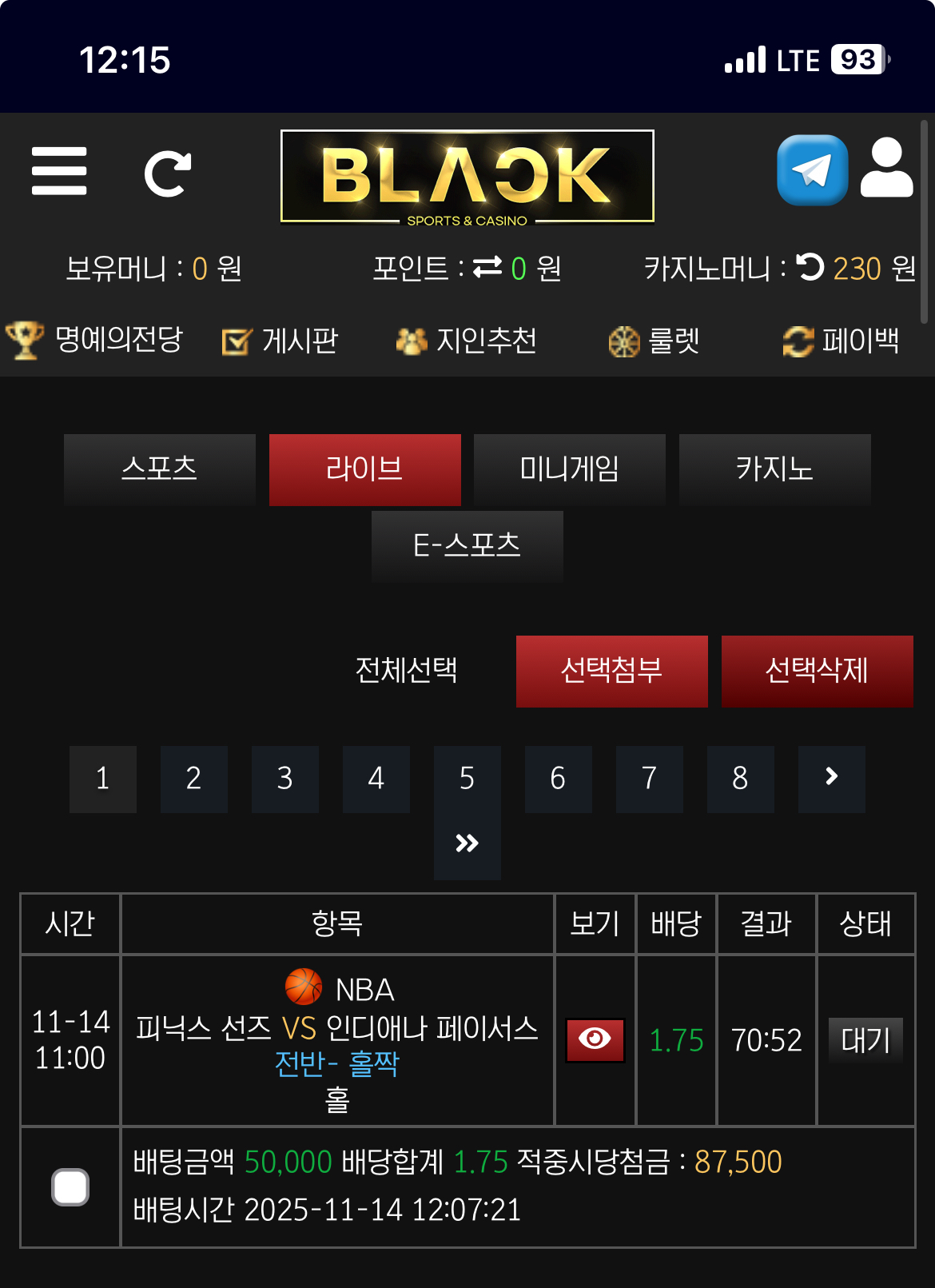Image resolution: width=935 pixels, height=1288 pixels.
Task: Check the box for the 50,000 bet
Action: click(70, 1186)
